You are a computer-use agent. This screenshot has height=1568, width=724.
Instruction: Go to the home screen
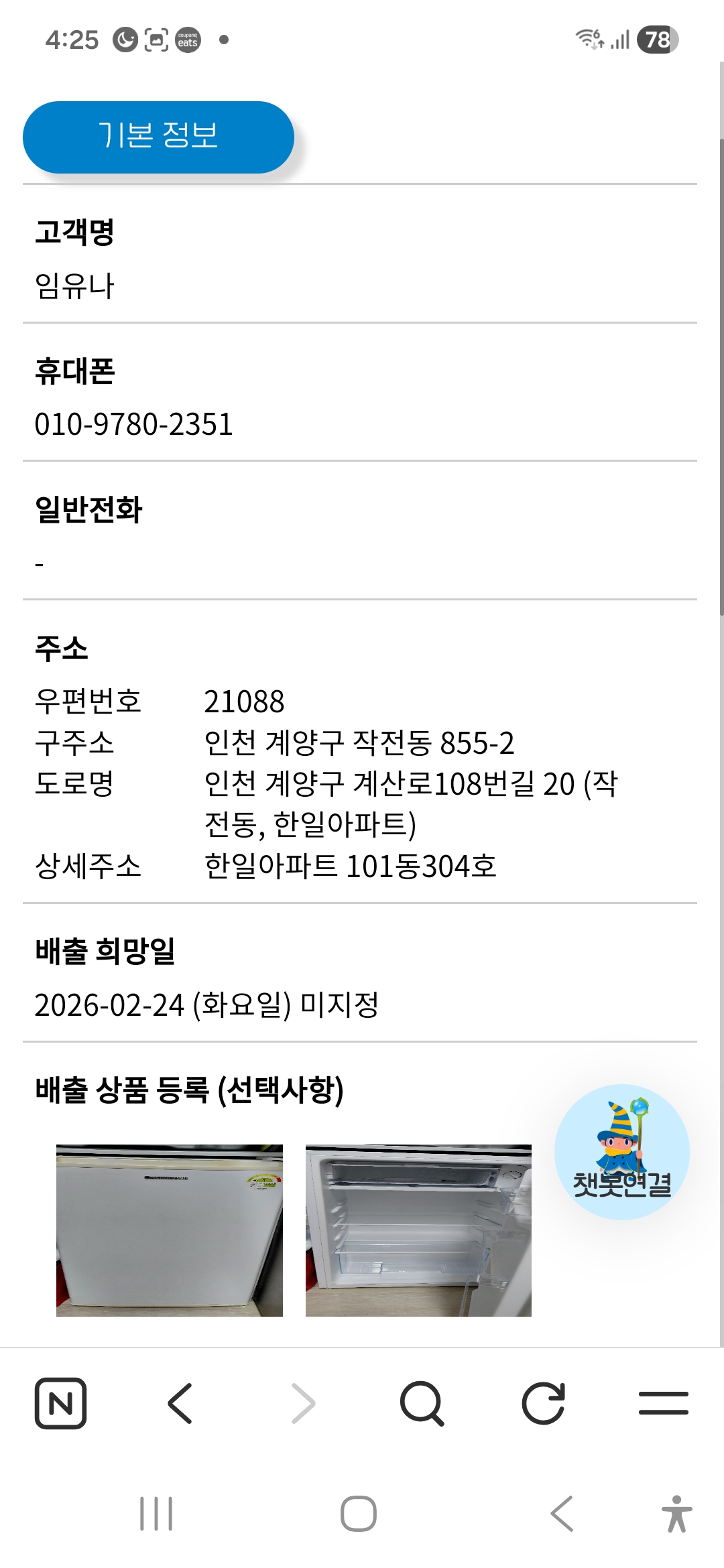pos(359,1514)
